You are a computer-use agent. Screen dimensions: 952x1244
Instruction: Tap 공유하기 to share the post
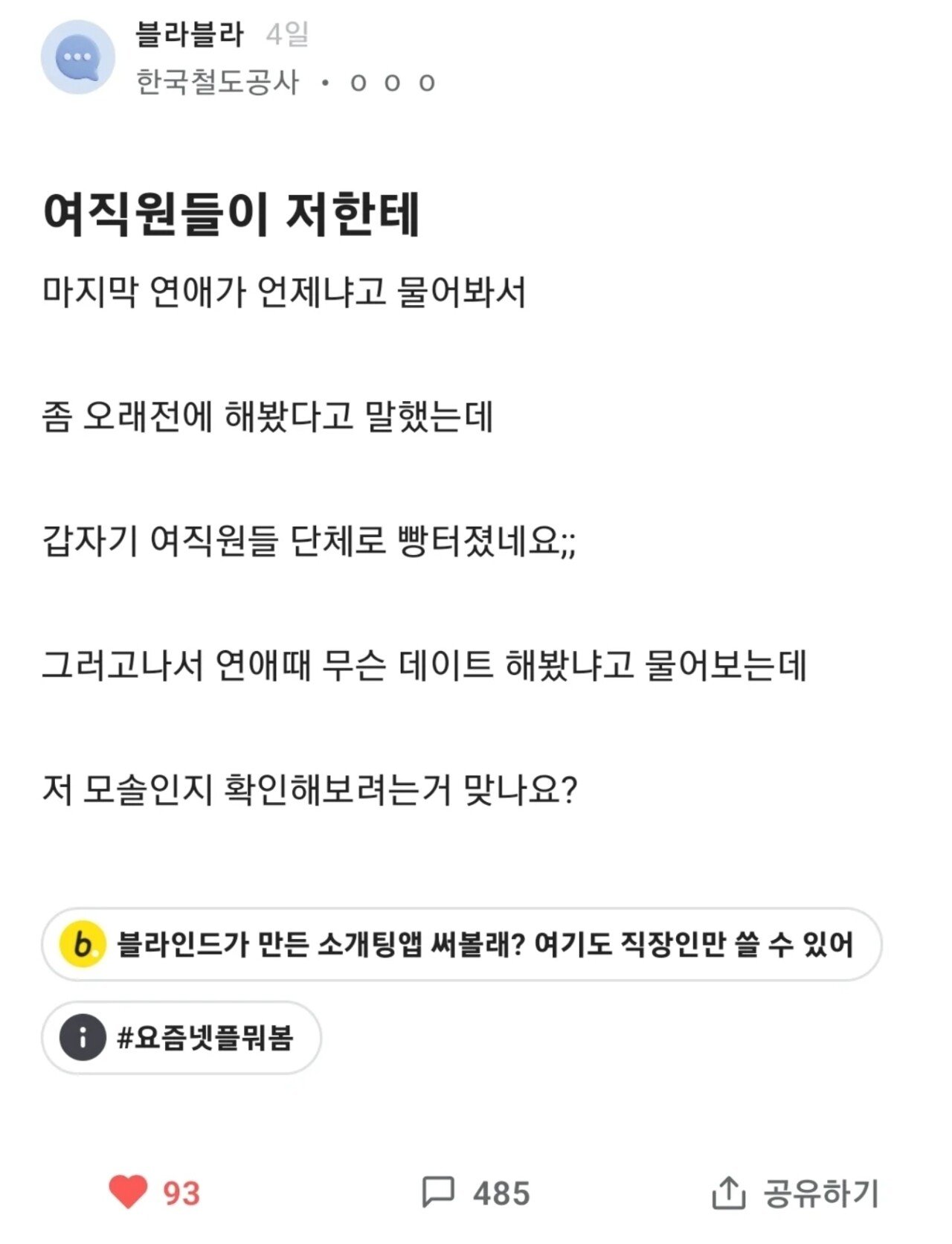[796, 1193]
